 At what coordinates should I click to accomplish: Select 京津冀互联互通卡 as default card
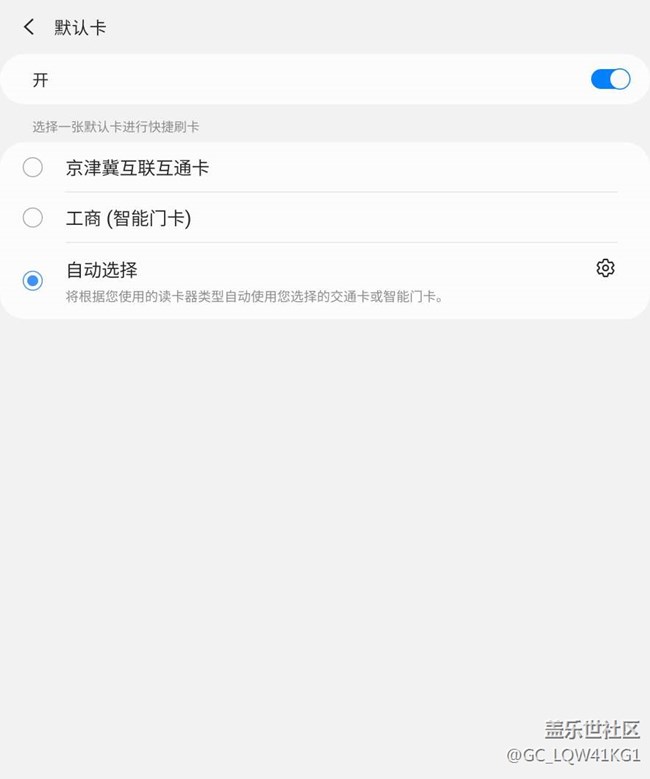pos(33,167)
